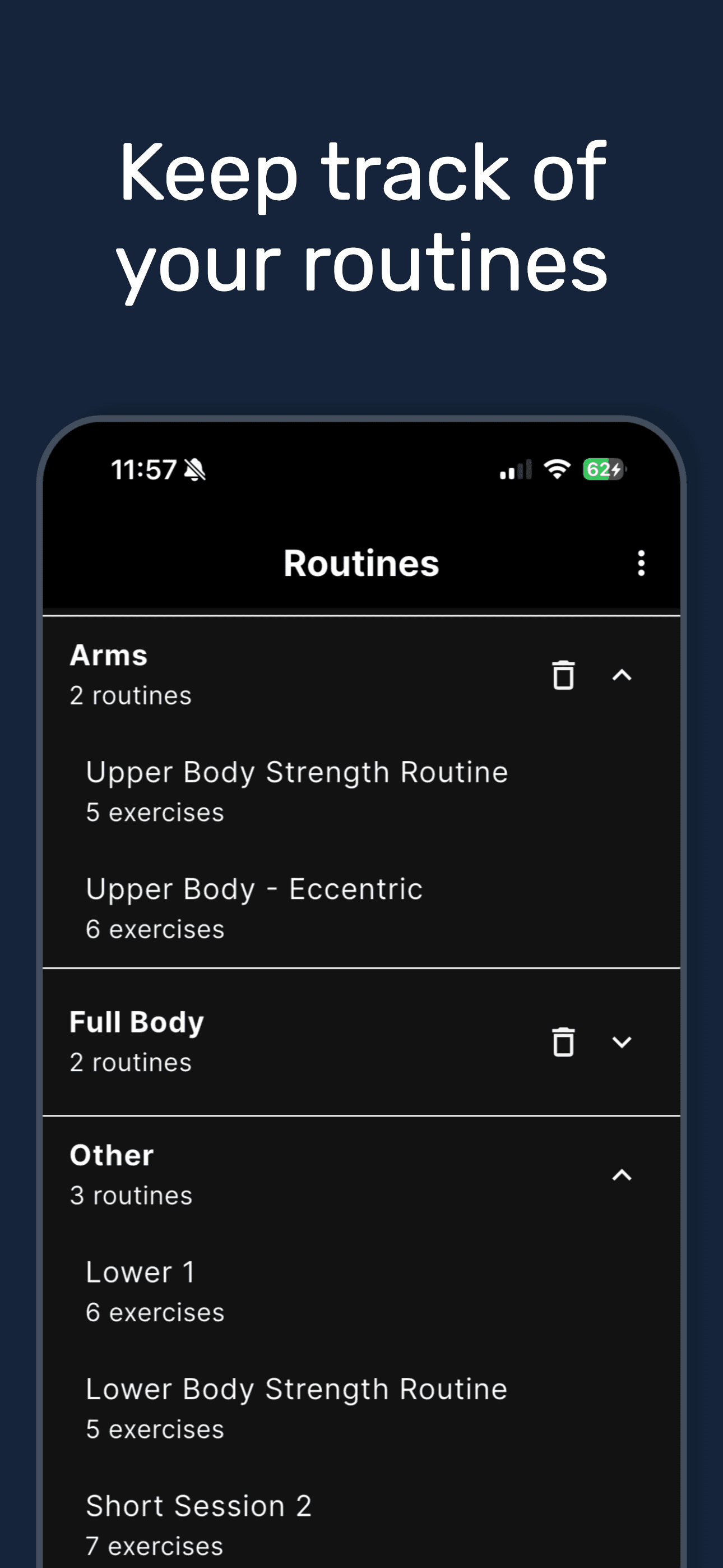The width and height of the screenshot is (723, 1568).
Task: Collapse the Arms section
Action: [x=622, y=676]
